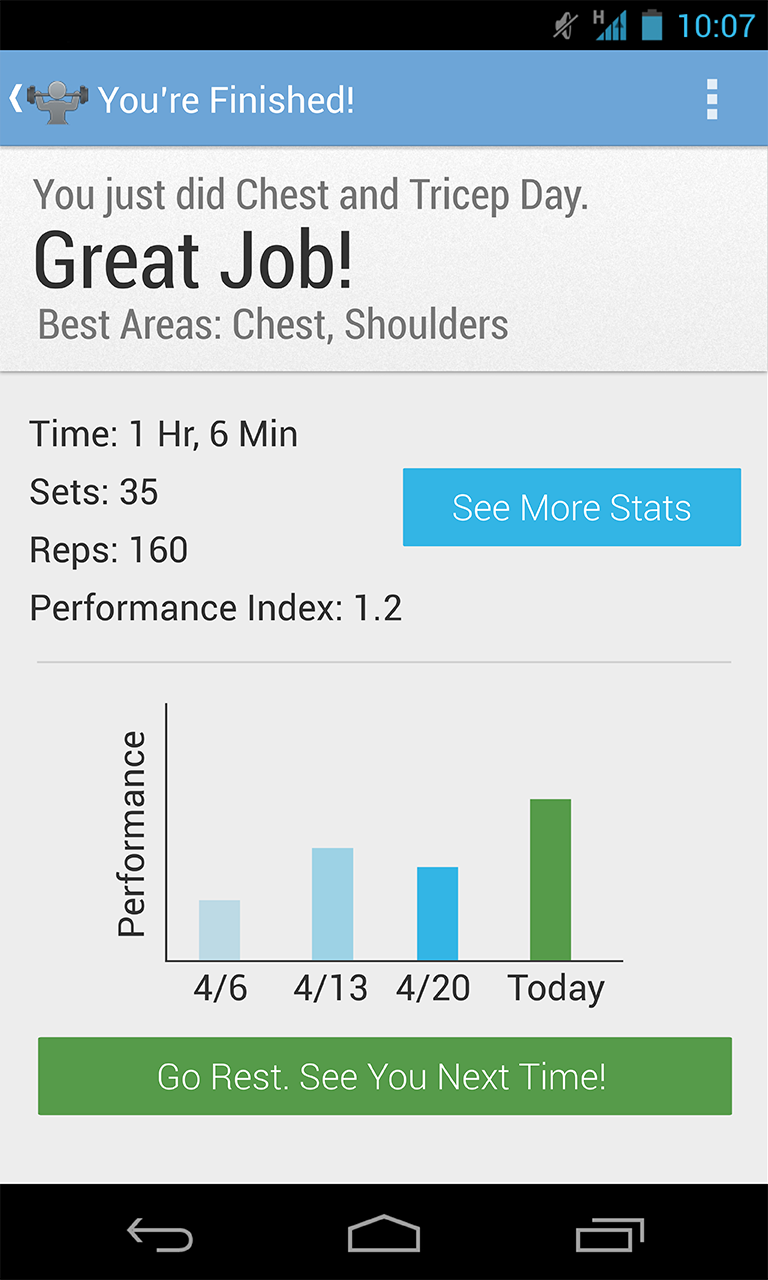Tap Go Rest. See You Next Time!
Screen dimensions: 768x1280
click(x=384, y=1076)
